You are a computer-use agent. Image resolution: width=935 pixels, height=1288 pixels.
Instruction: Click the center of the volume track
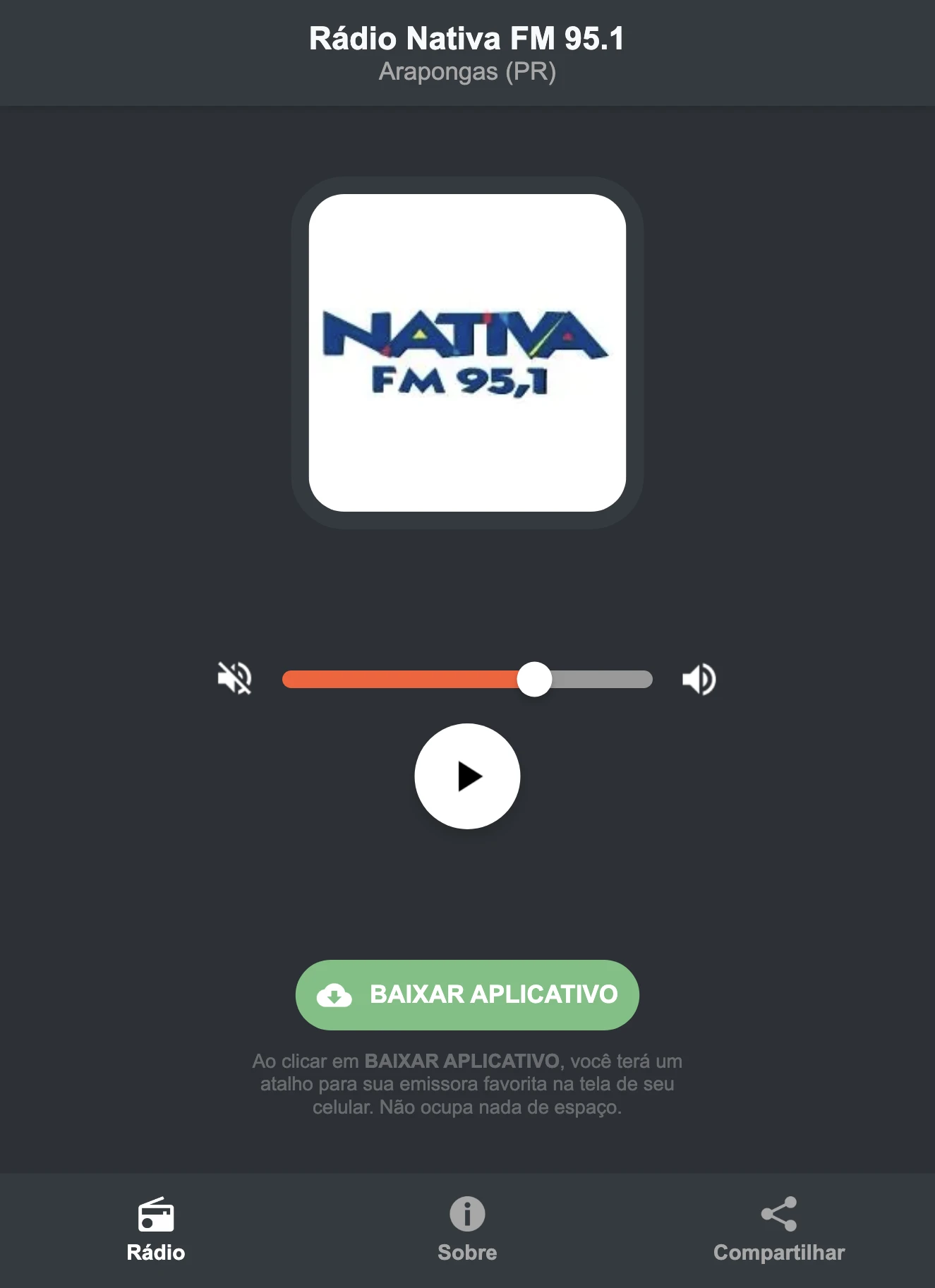click(466, 680)
